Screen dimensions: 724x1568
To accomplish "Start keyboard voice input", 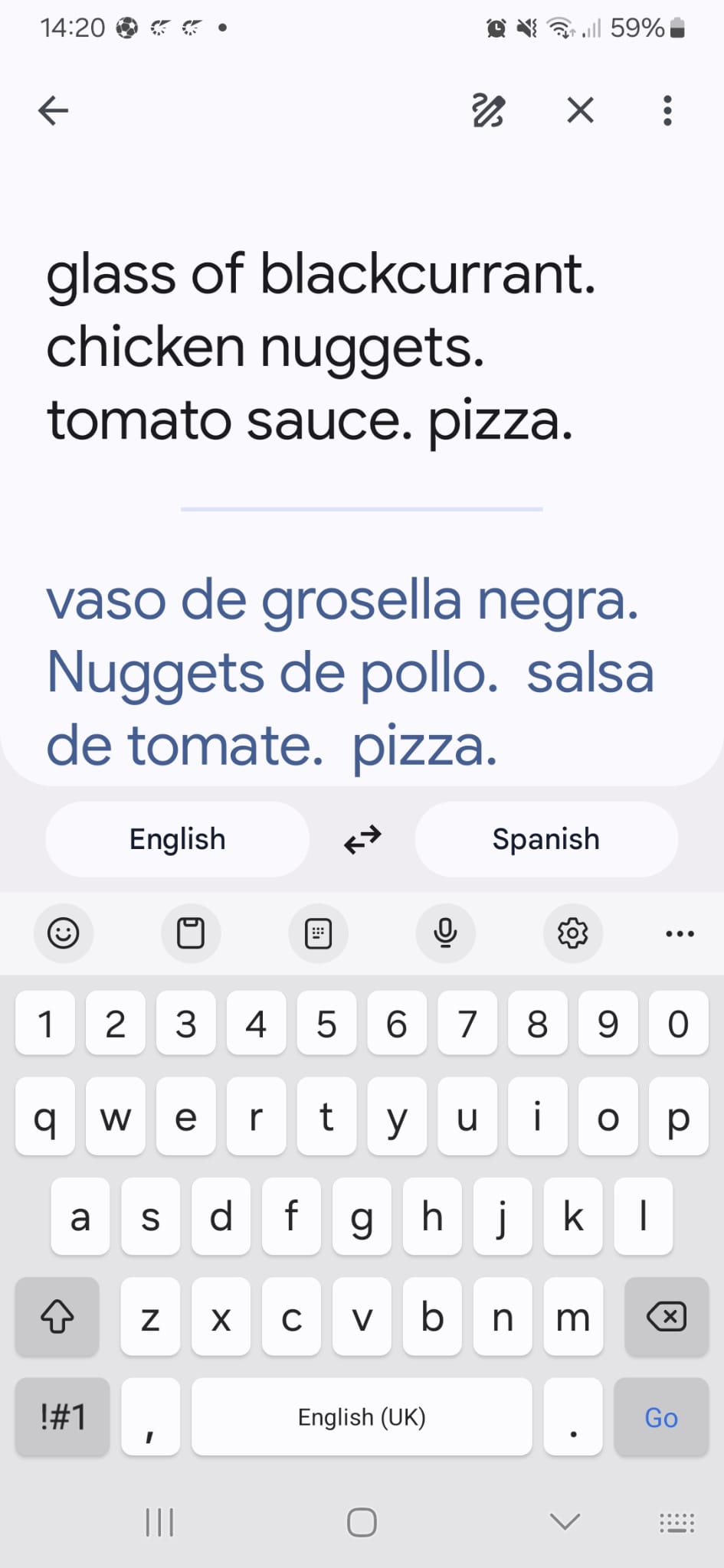I will pyautogui.click(x=445, y=933).
